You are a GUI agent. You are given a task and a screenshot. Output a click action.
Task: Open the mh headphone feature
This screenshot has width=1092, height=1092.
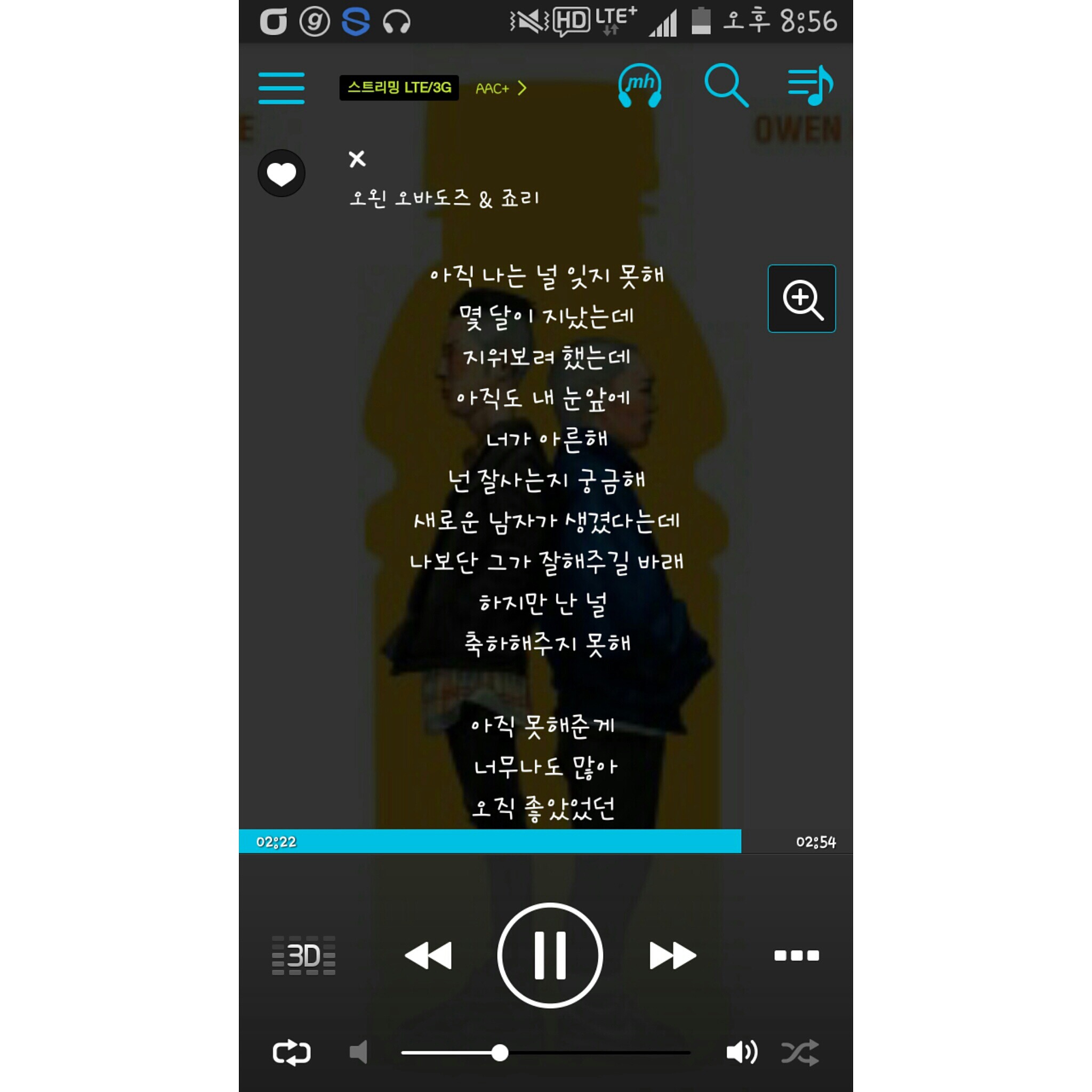click(x=639, y=86)
